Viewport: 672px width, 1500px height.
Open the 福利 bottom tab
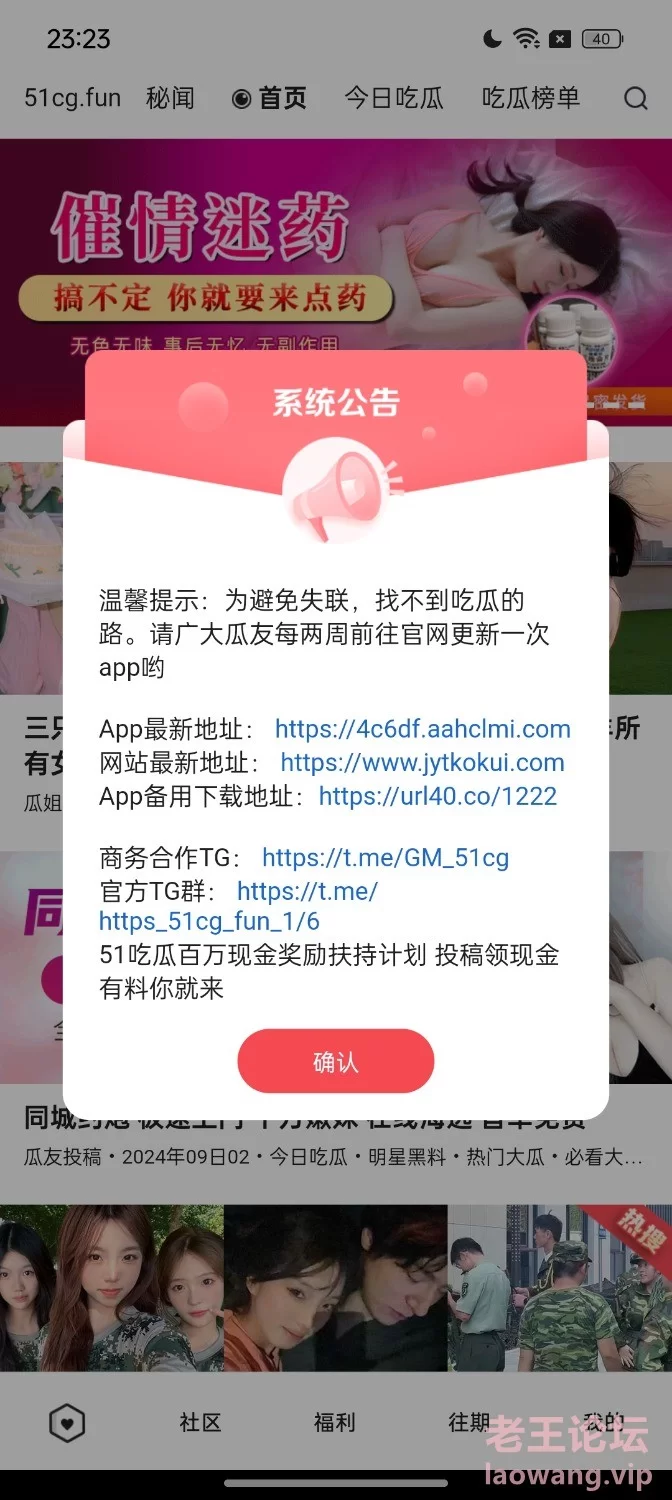point(334,1422)
